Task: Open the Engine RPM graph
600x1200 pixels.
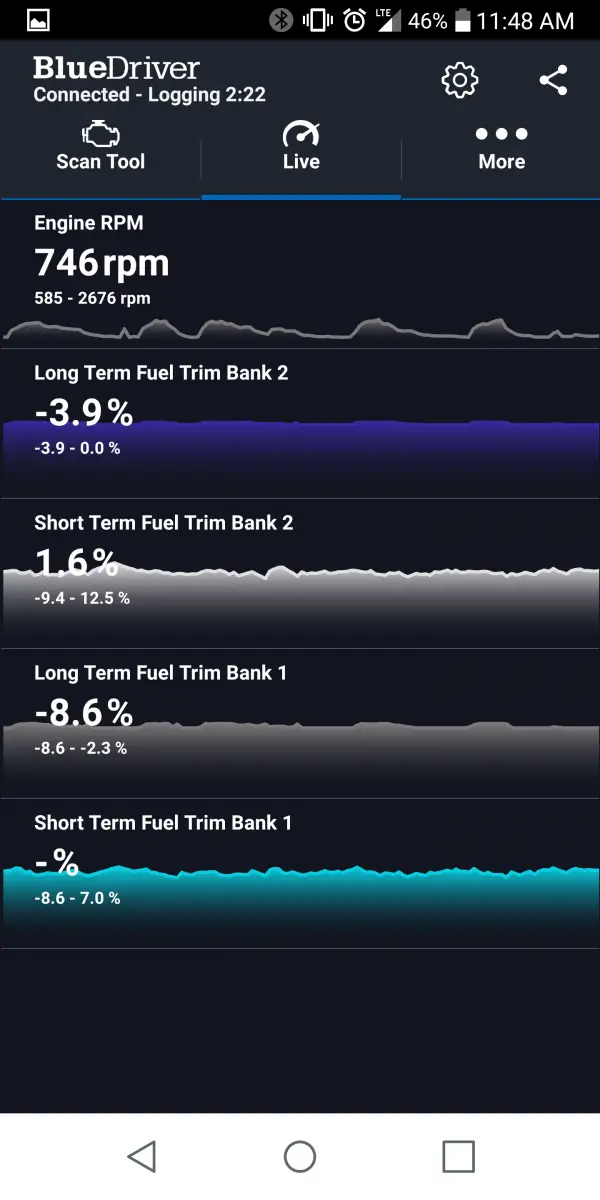Action: tap(300, 274)
